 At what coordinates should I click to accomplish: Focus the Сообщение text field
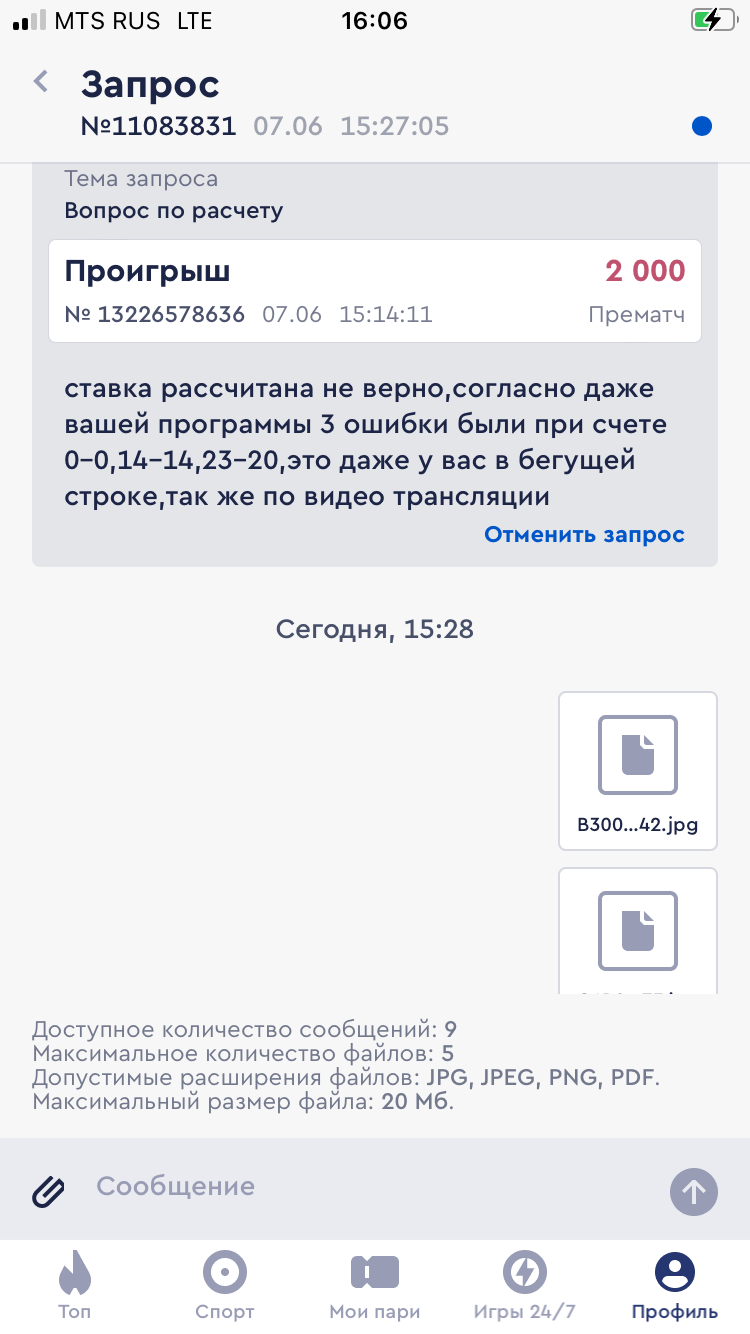tap(370, 1187)
